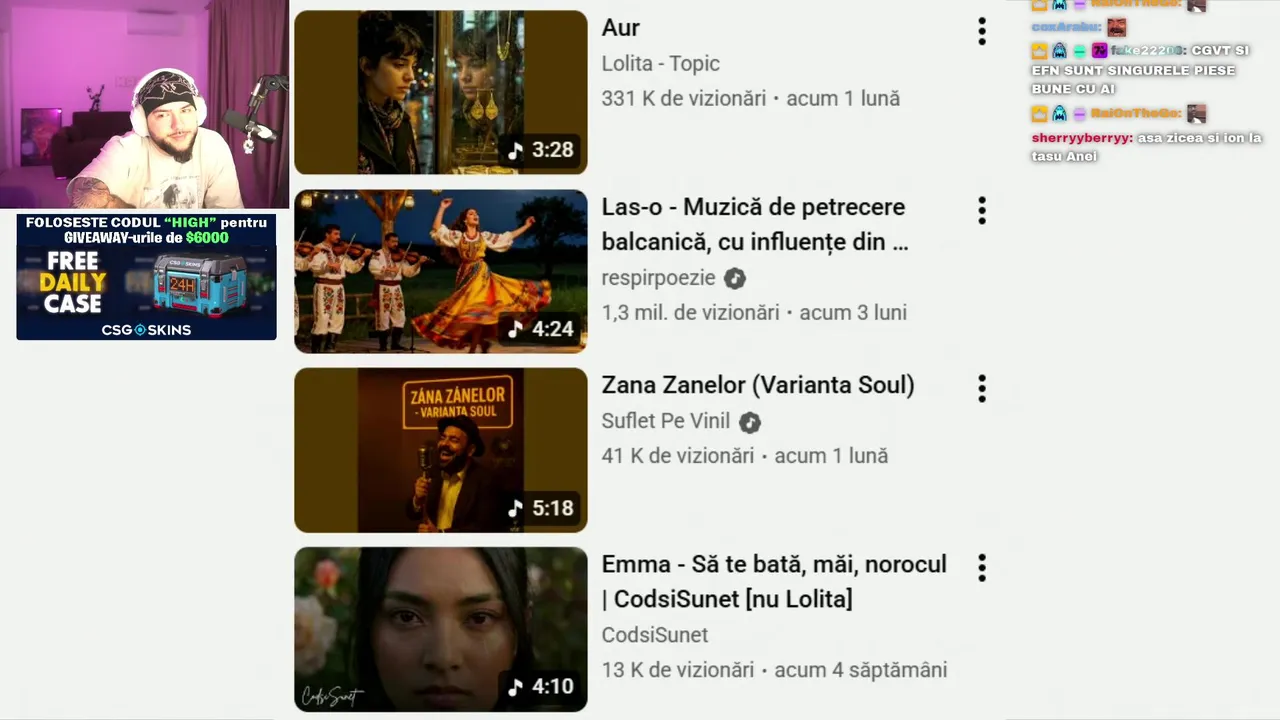
Task: Open overflow menu for "Aur"
Action: [982, 31]
